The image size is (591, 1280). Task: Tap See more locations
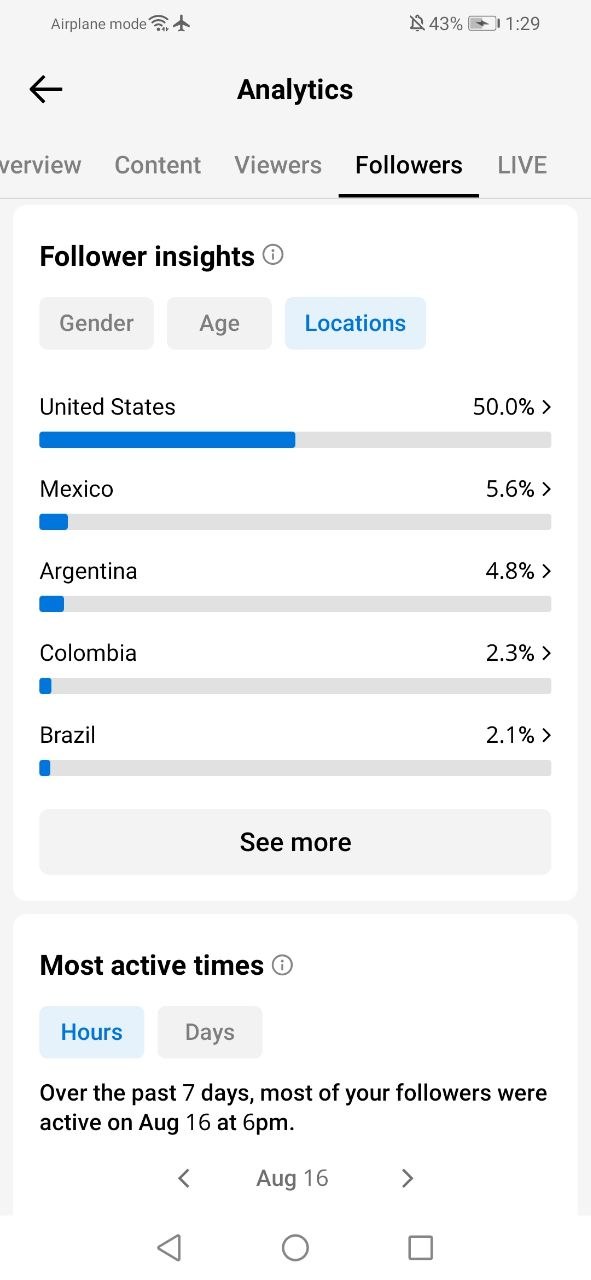tap(295, 842)
